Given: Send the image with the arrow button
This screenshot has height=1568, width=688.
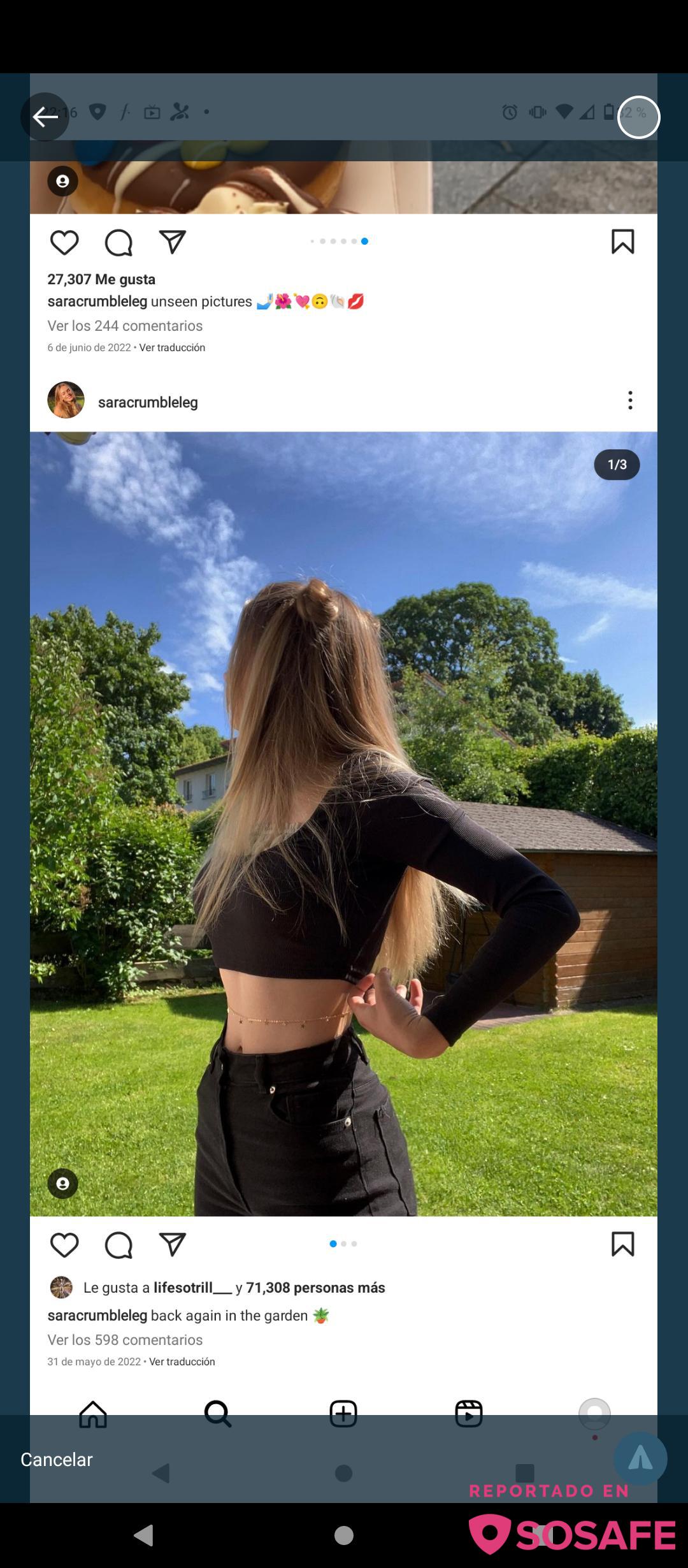Looking at the screenshot, I should (x=640, y=1458).
